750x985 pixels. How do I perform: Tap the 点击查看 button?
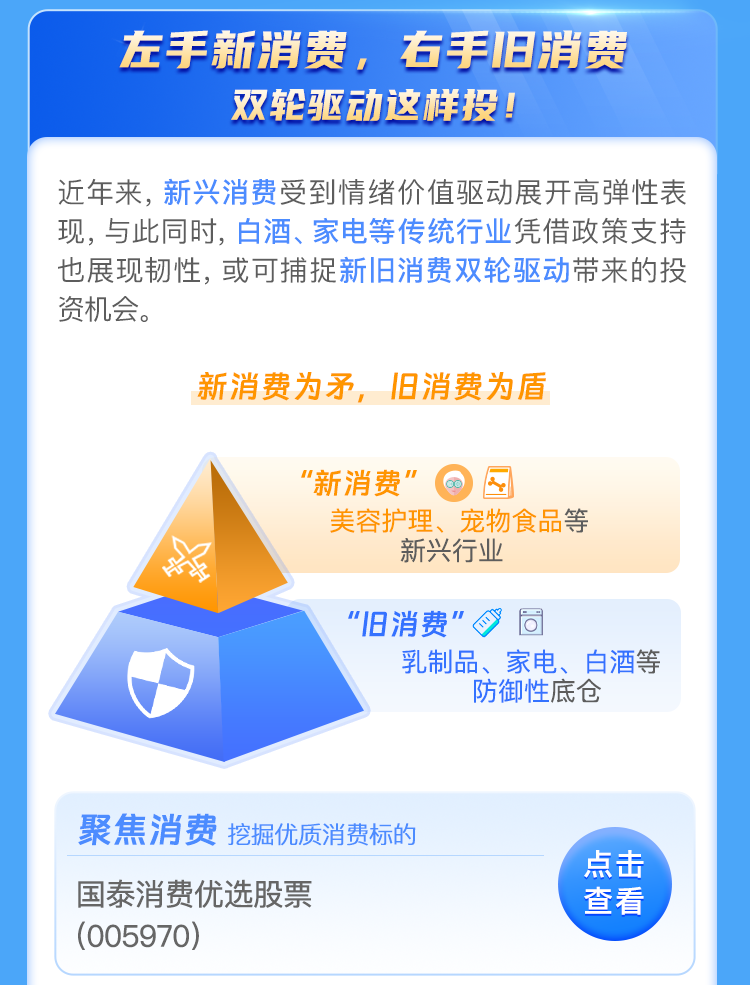614,883
